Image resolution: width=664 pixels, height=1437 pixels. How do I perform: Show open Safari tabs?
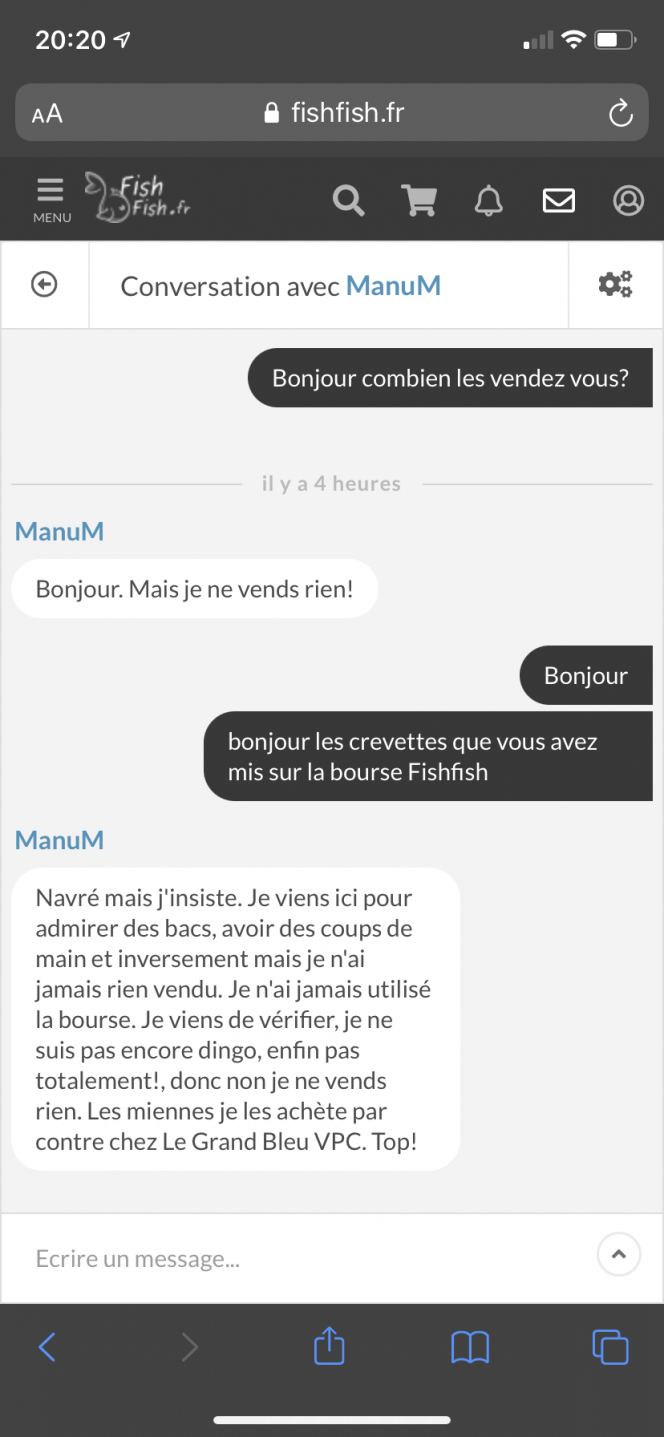(x=610, y=1347)
